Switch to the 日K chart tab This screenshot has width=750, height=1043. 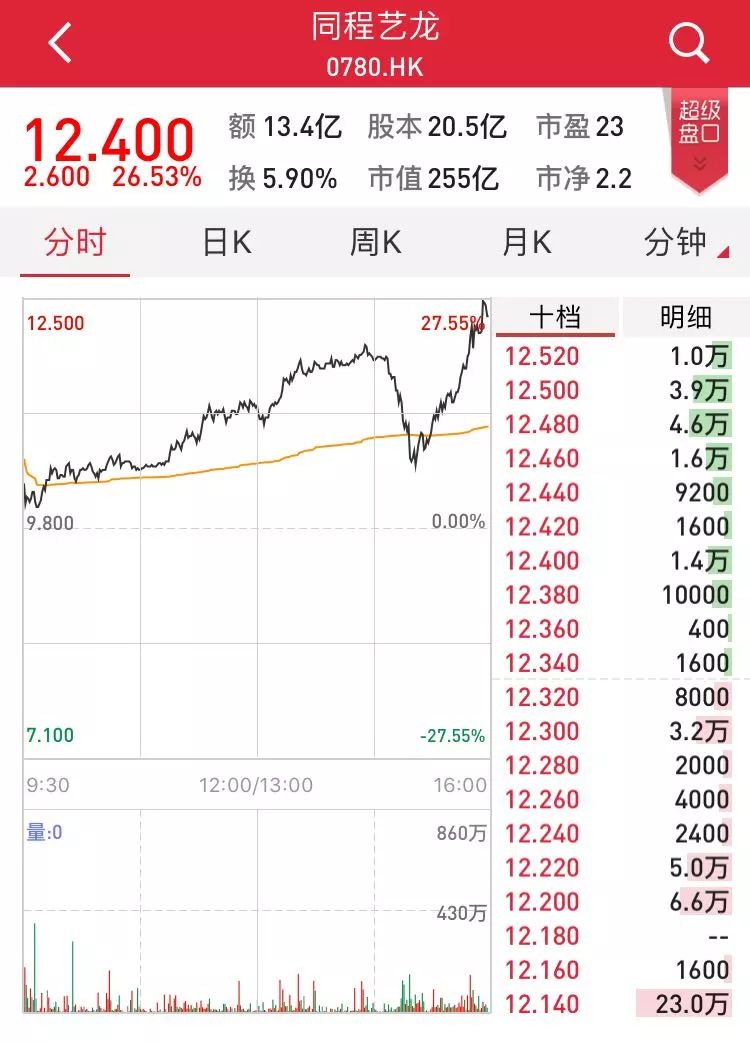[227, 243]
